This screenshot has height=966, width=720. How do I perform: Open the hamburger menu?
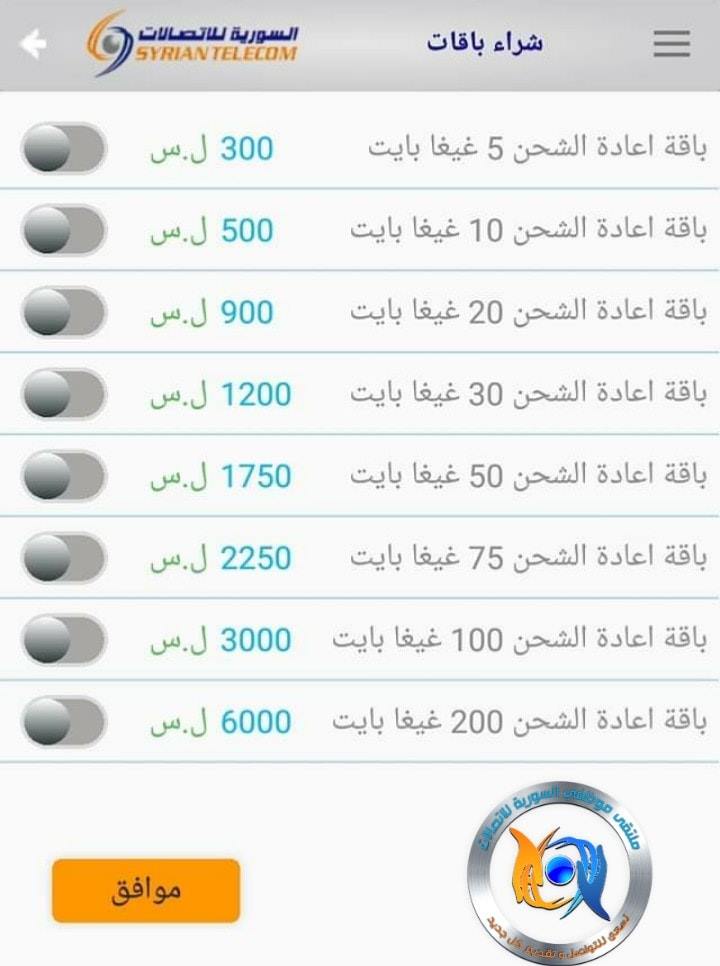(x=671, y=44)
